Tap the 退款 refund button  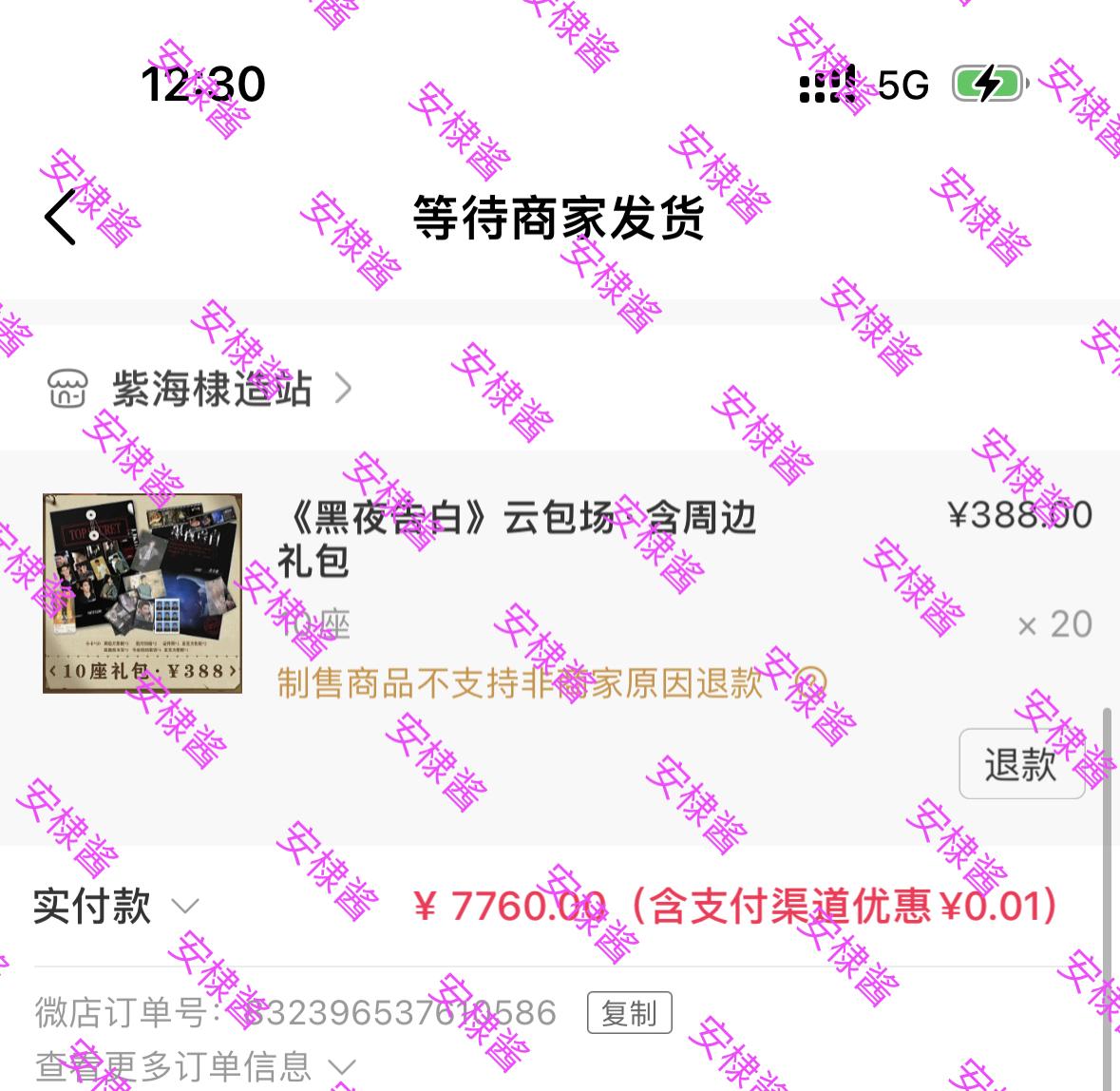[1021, 763]
